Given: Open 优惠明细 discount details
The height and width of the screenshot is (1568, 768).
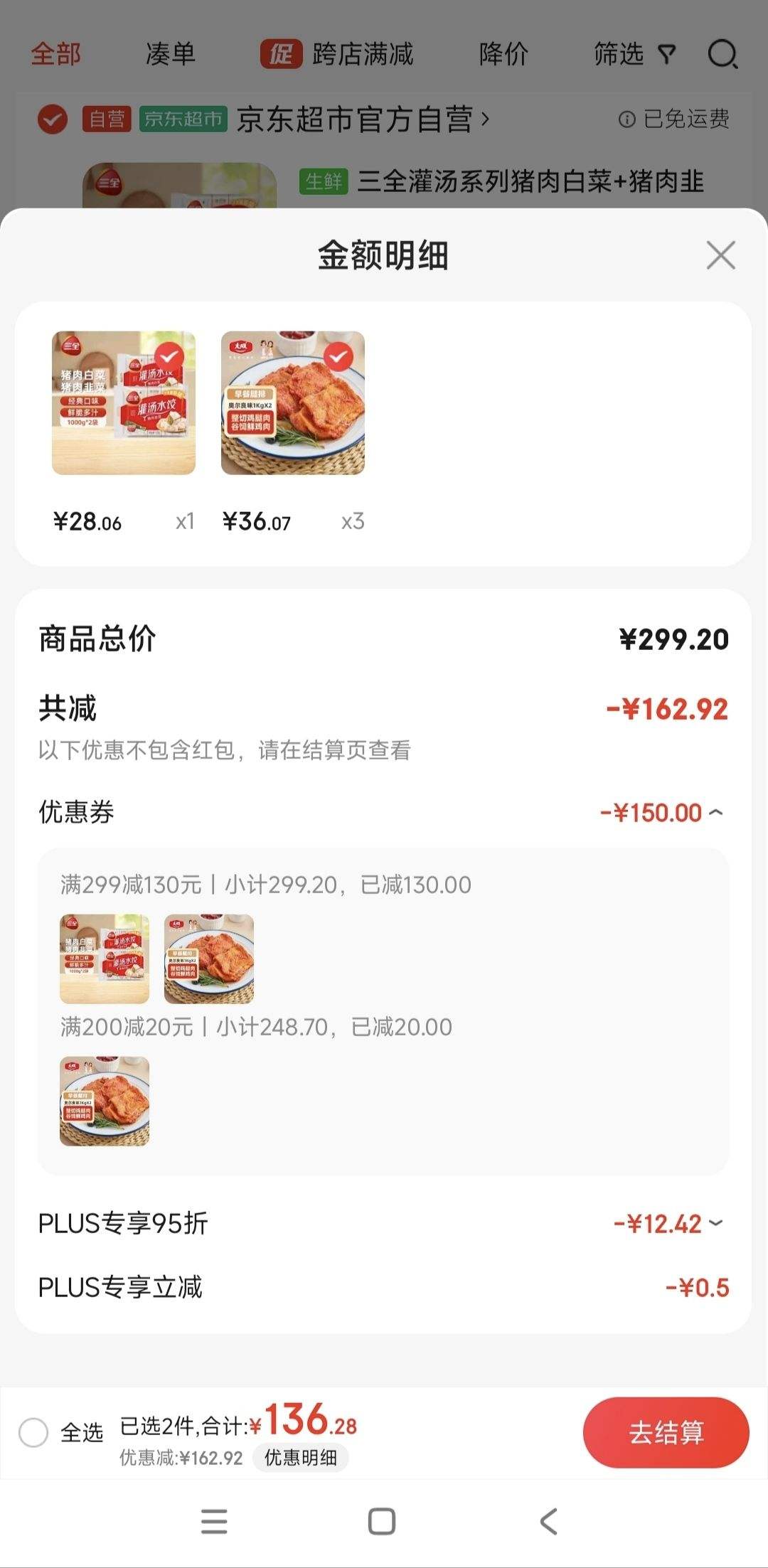Looking at the screenshot, I should [300, 1458].
